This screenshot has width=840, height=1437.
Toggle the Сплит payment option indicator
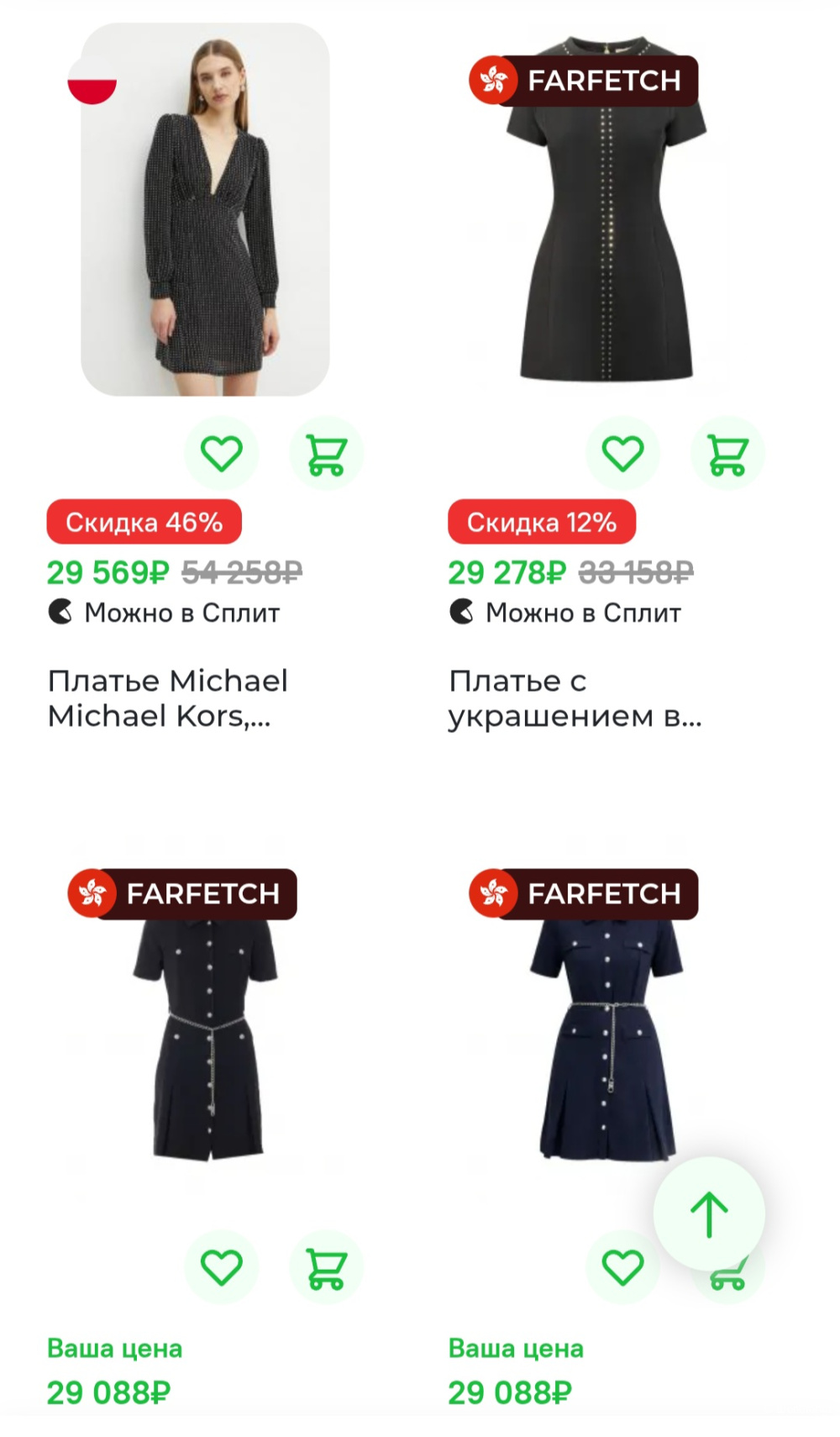point(164,612)
